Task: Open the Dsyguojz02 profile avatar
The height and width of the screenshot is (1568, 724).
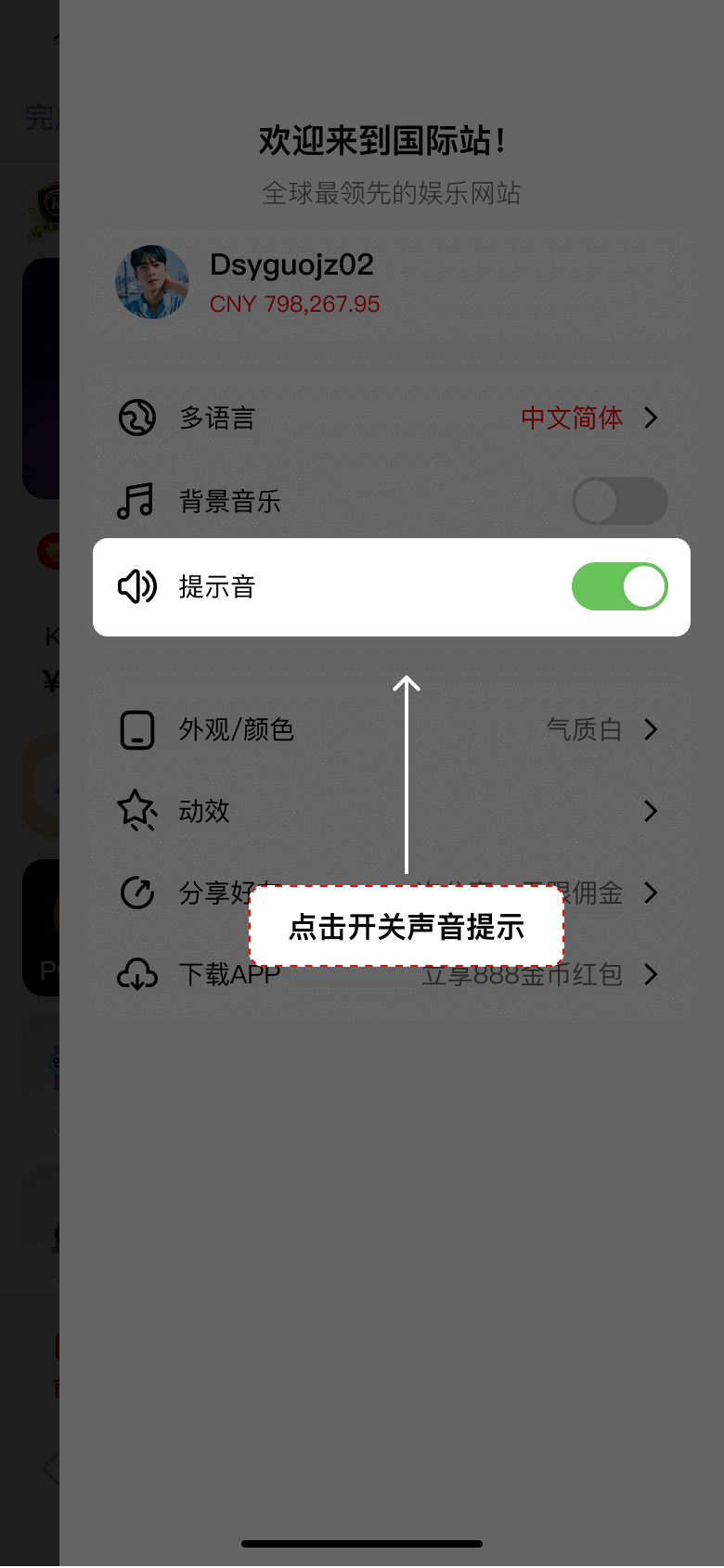Action: click(152, 282)
